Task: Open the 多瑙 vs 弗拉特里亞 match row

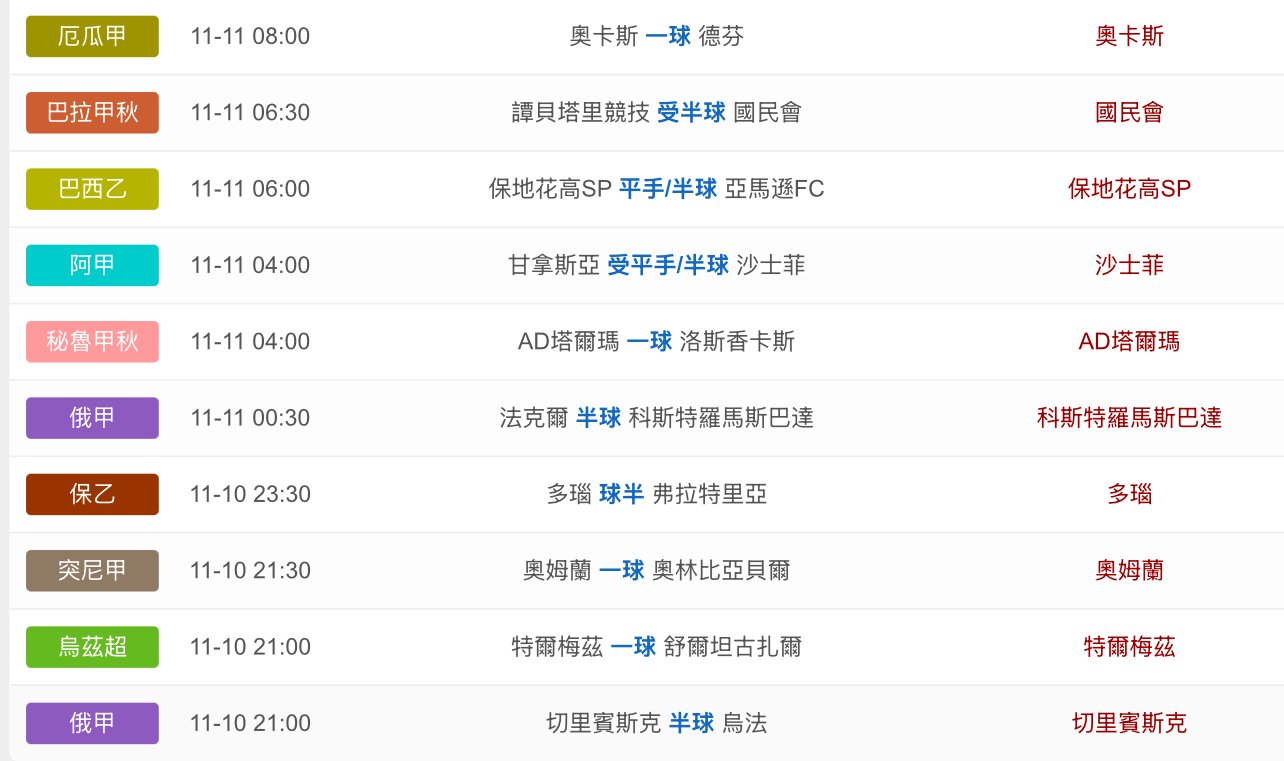Action: (x=656, y=494)
